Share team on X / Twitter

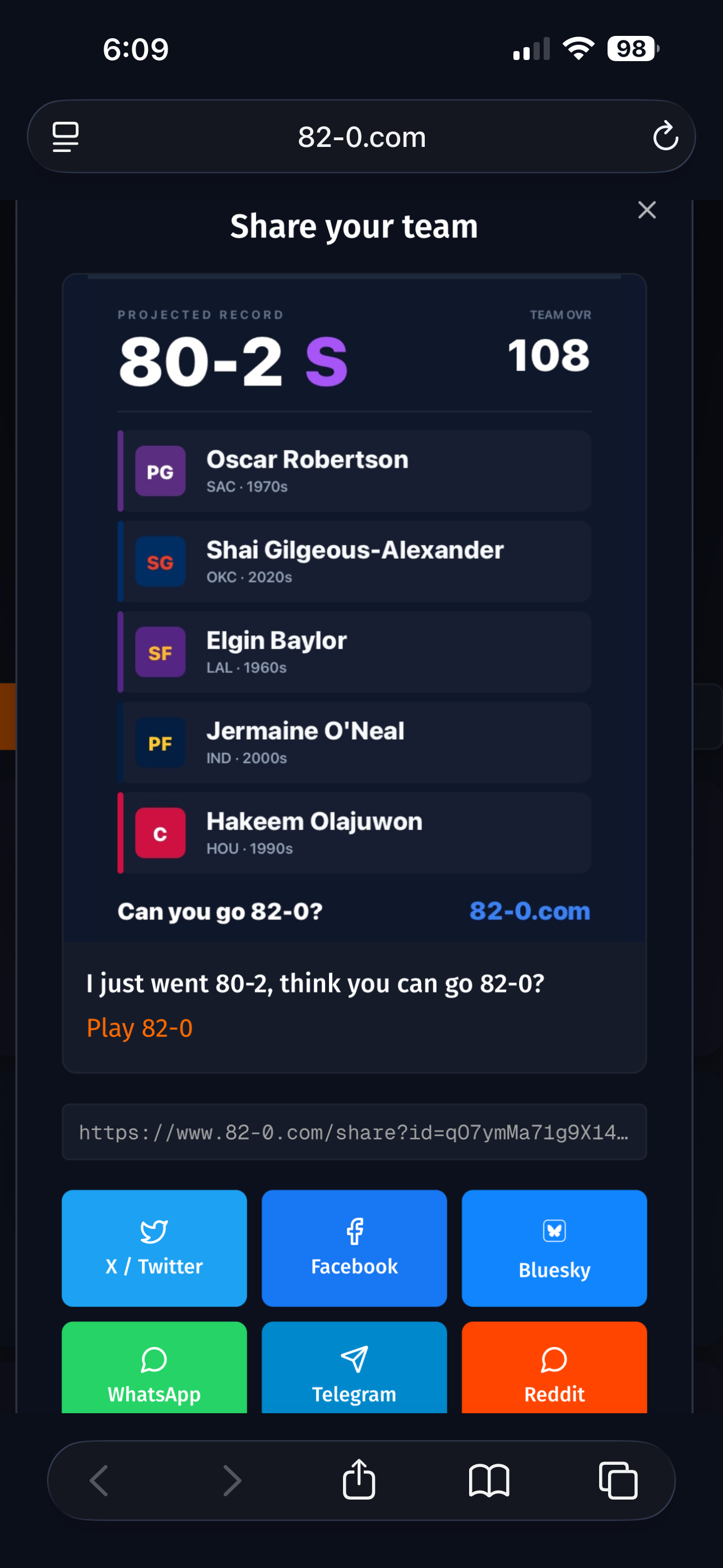(154, 1248)
